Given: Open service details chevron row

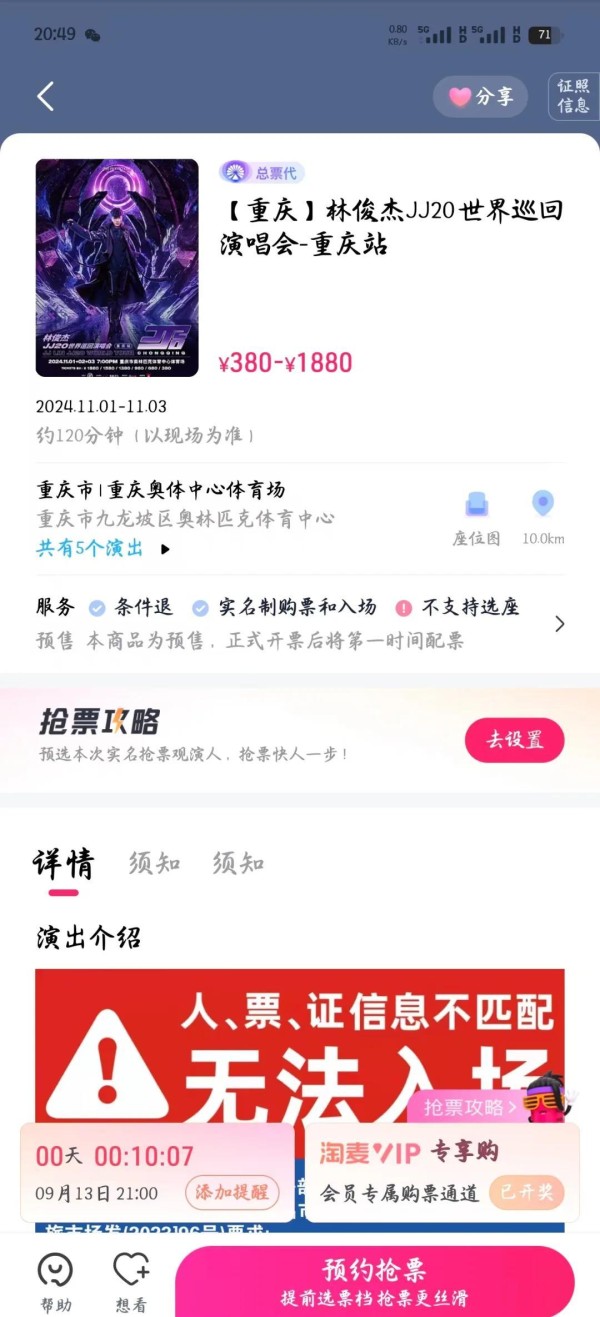Looking at the screenshot, I should click(x=559, y=624).
